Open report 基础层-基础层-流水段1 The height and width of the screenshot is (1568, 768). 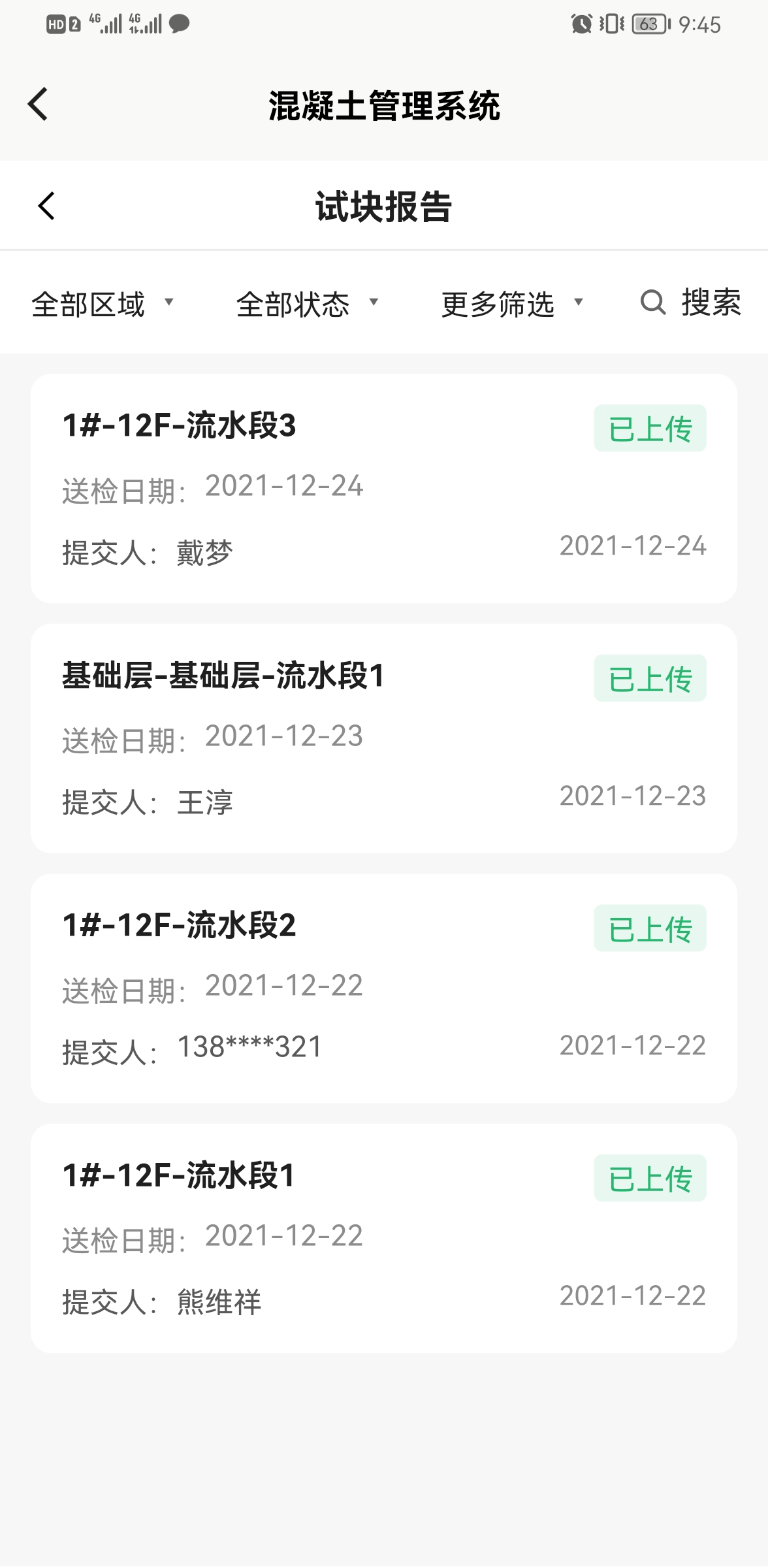coord(383,738)
